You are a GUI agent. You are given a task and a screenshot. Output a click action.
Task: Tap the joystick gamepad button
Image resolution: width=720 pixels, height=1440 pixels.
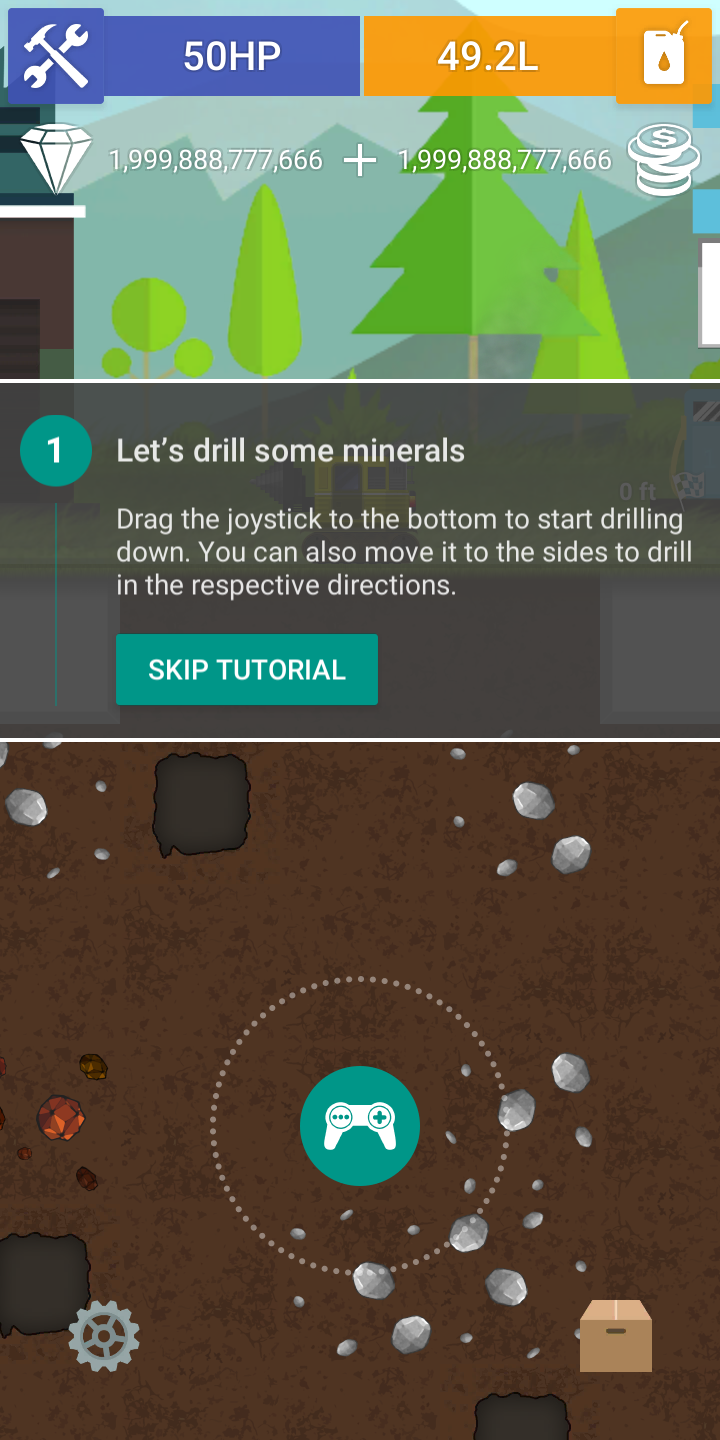(x=360, y=1126)
